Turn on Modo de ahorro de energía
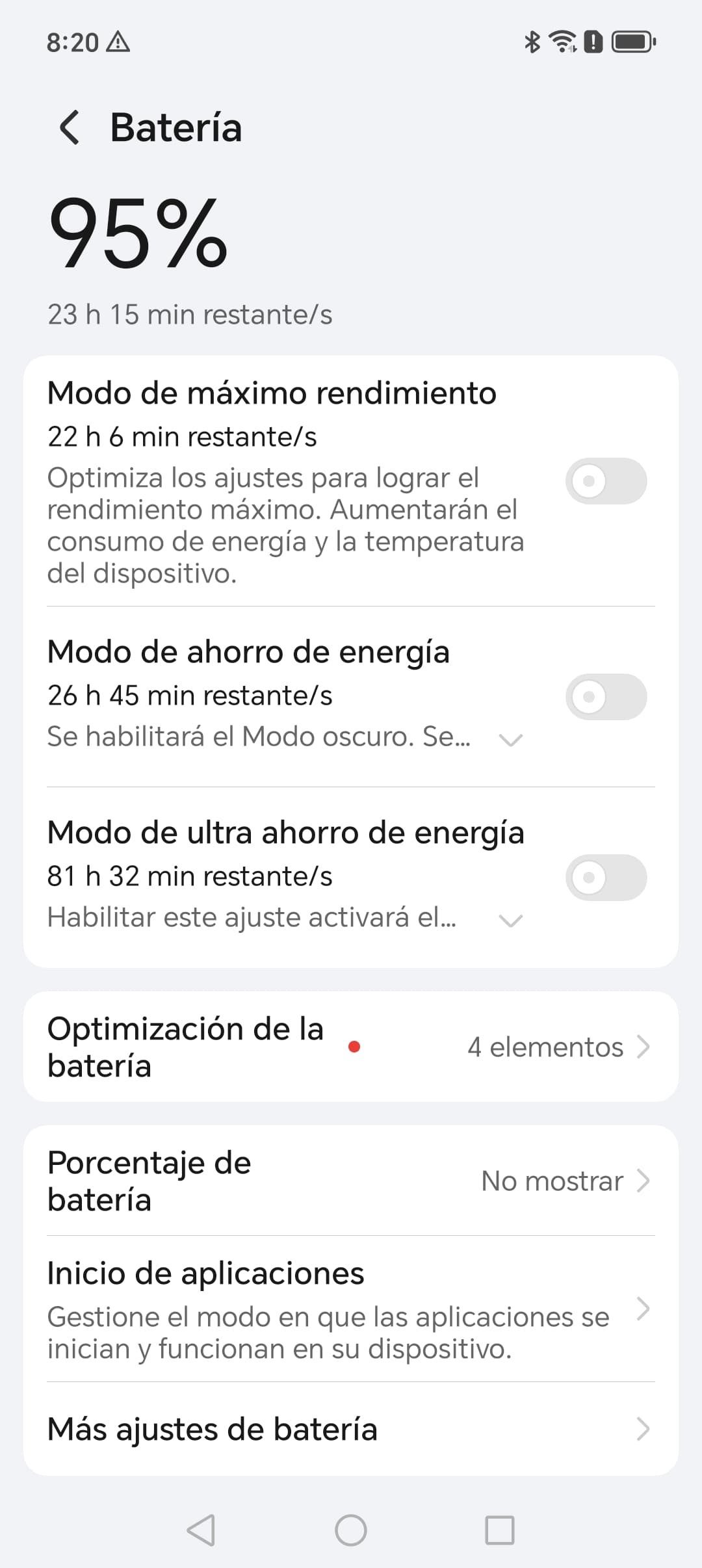Screen dimensions: 702x1568 tap(605, 697)
